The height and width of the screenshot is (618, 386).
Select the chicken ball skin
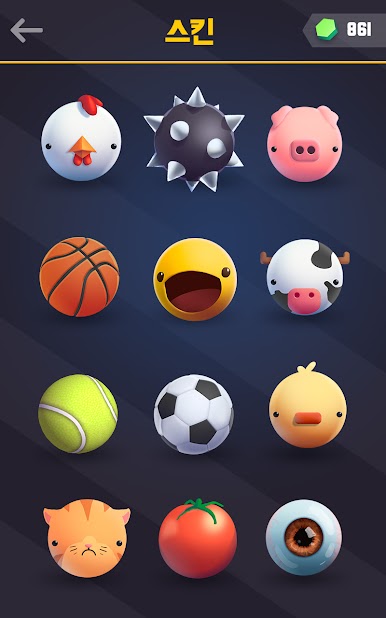(81, 138)
